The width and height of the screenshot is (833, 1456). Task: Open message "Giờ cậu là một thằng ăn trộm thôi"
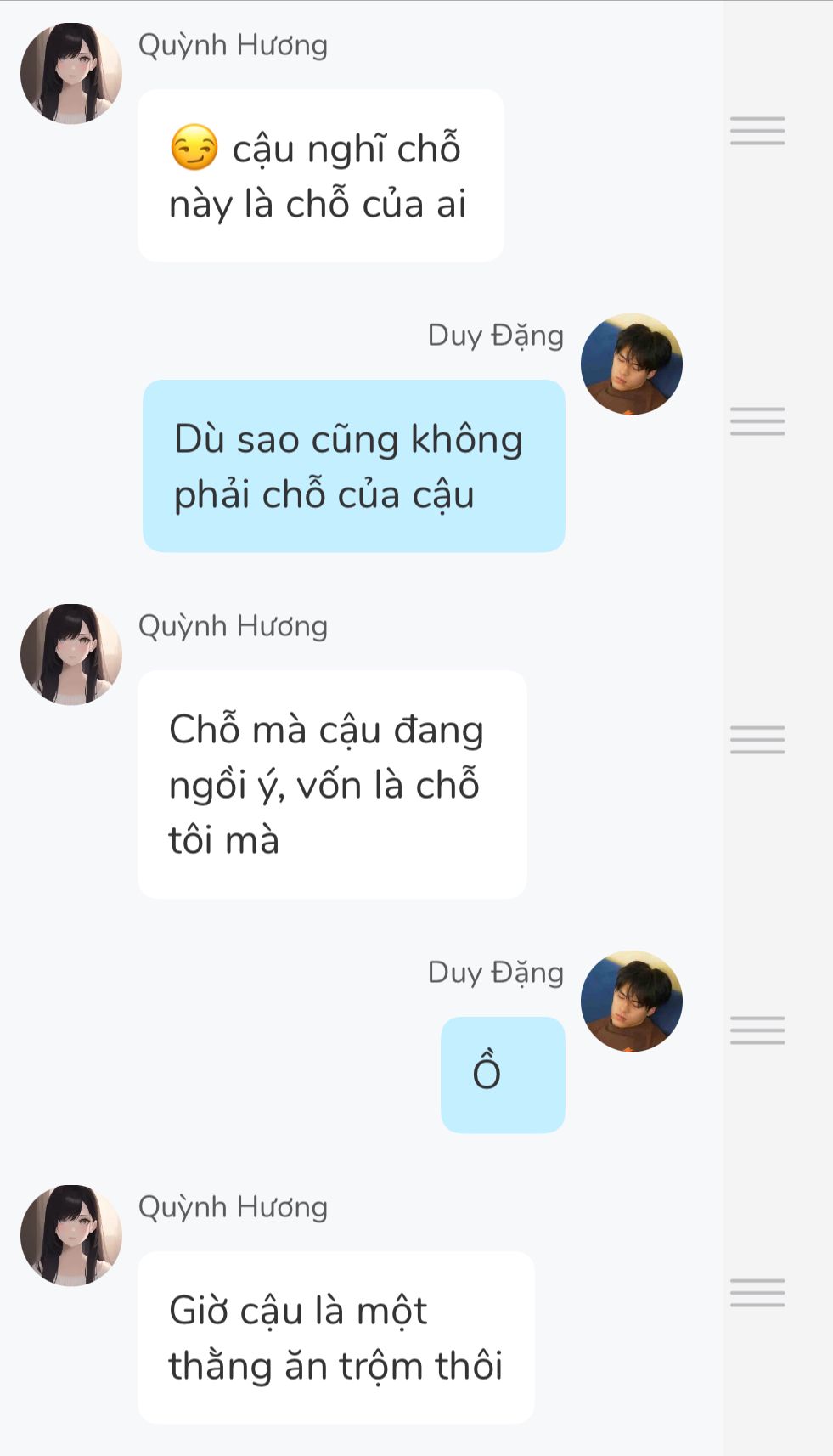tap(335, 1337)
